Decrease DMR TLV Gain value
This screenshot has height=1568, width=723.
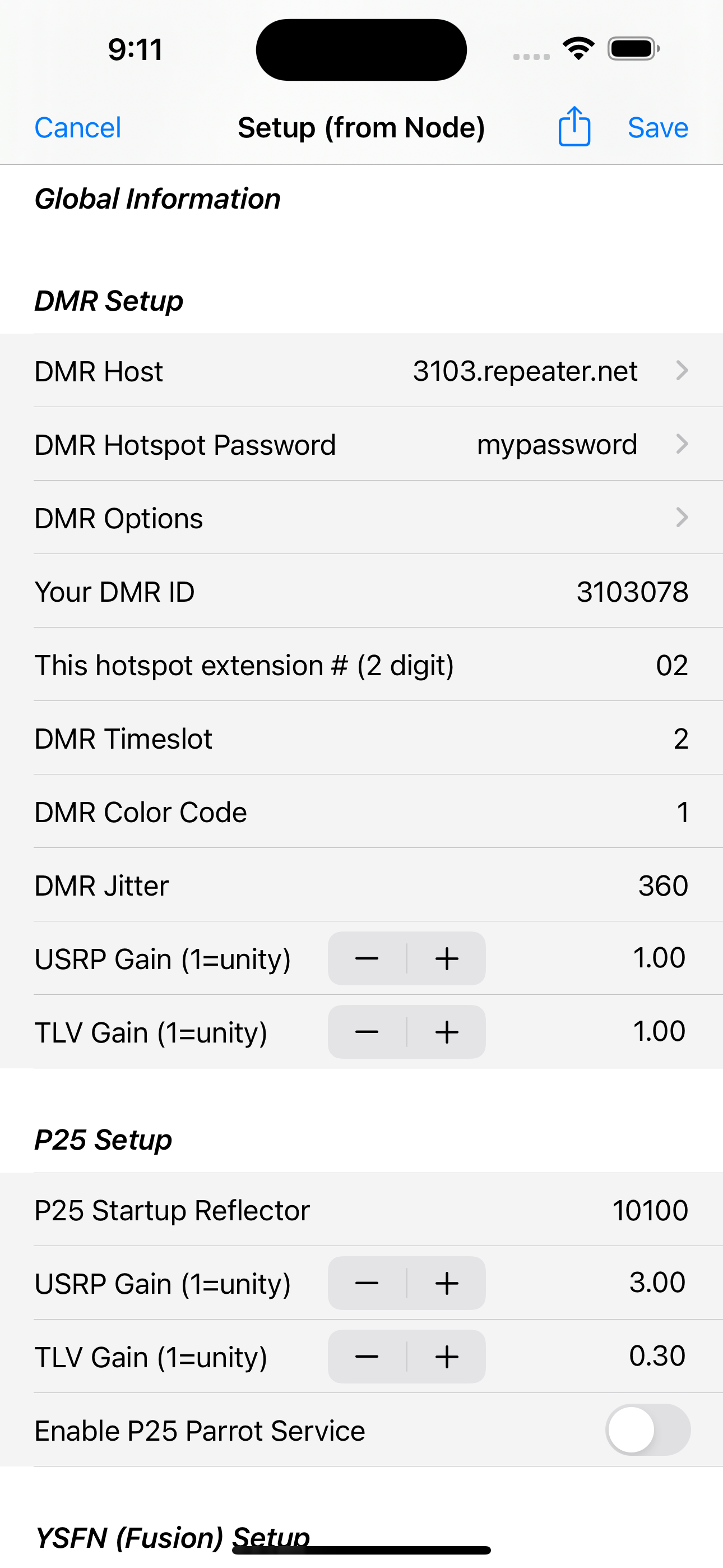coord(367,1032)
